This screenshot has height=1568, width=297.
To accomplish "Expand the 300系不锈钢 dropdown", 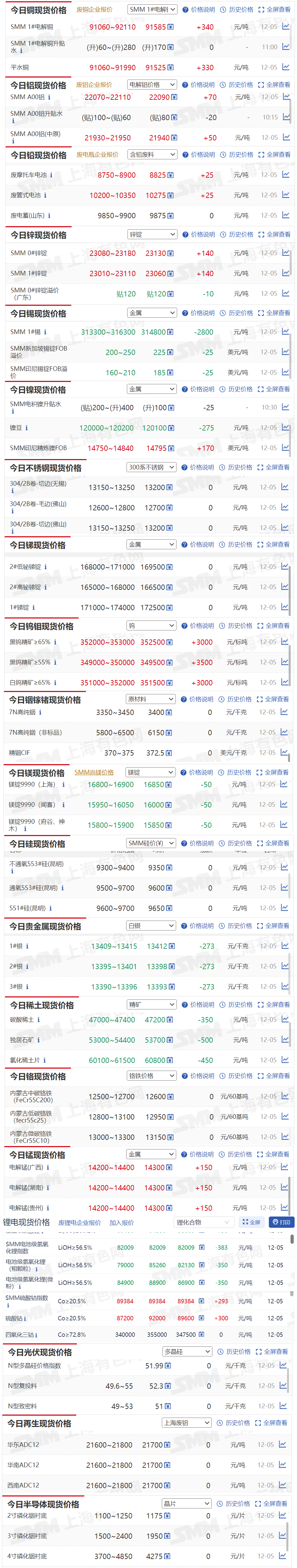I will [151, 467].
